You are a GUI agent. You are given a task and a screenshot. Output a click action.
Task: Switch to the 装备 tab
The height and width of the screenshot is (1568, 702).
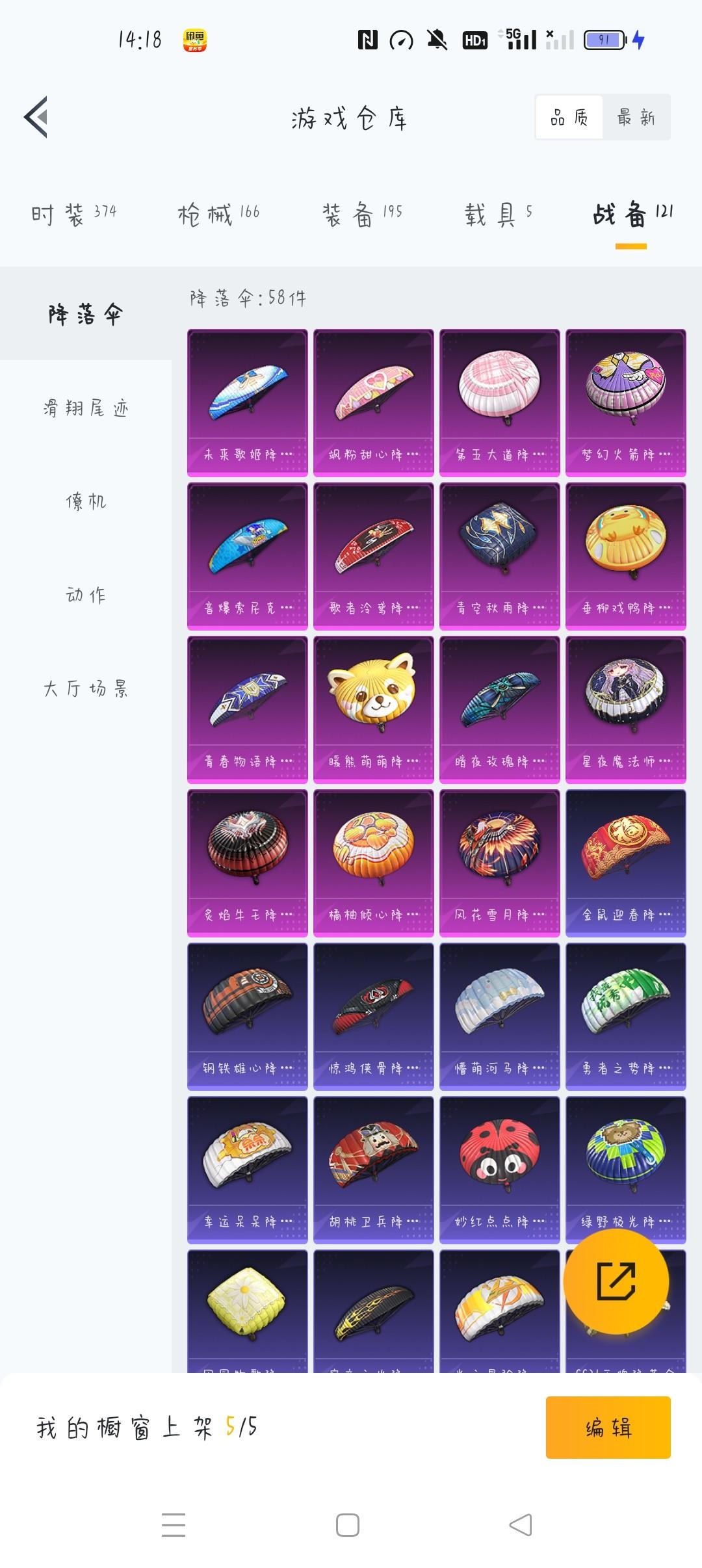(362, 214)
